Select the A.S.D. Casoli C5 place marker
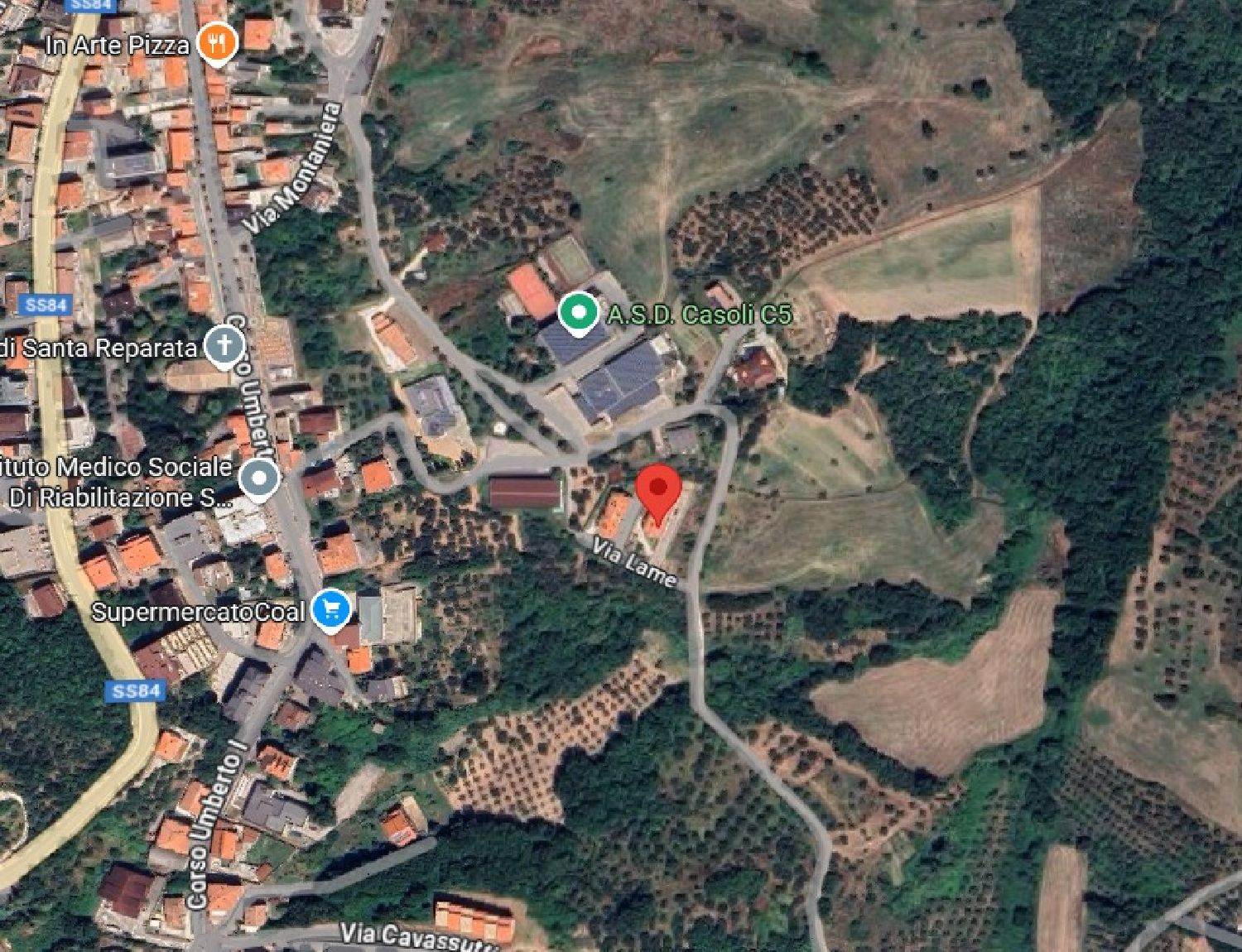The width and height of the screenshot is (1242, 952). pos(578,313)
